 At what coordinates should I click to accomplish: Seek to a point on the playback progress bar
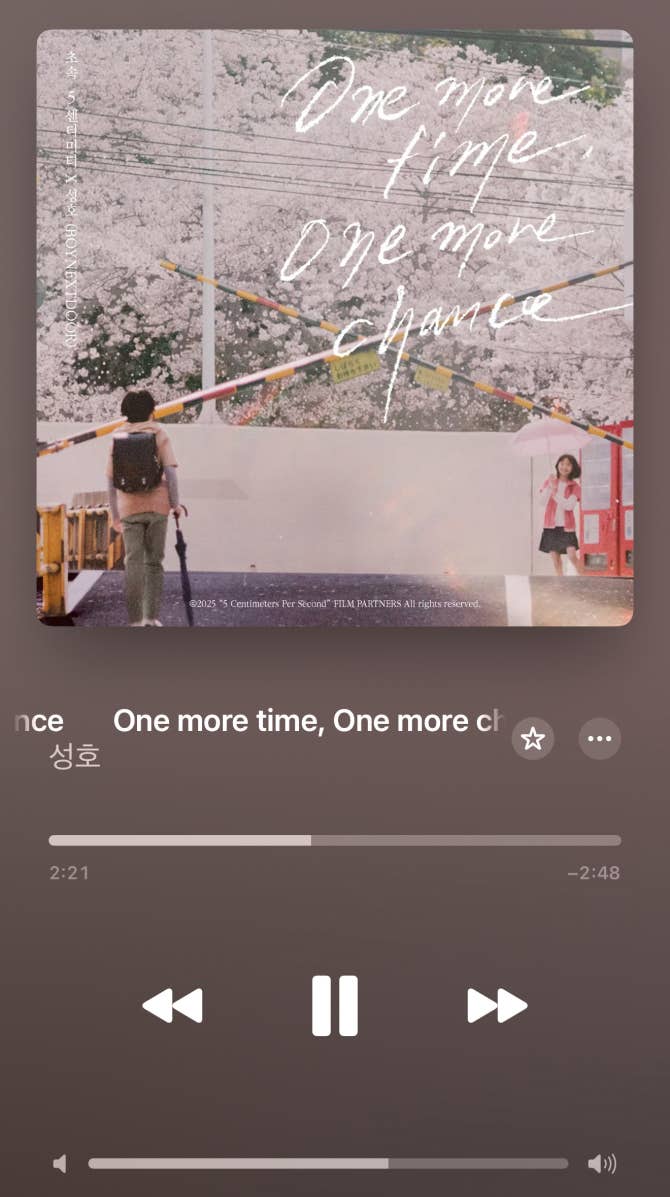click(x=335, y=840)
